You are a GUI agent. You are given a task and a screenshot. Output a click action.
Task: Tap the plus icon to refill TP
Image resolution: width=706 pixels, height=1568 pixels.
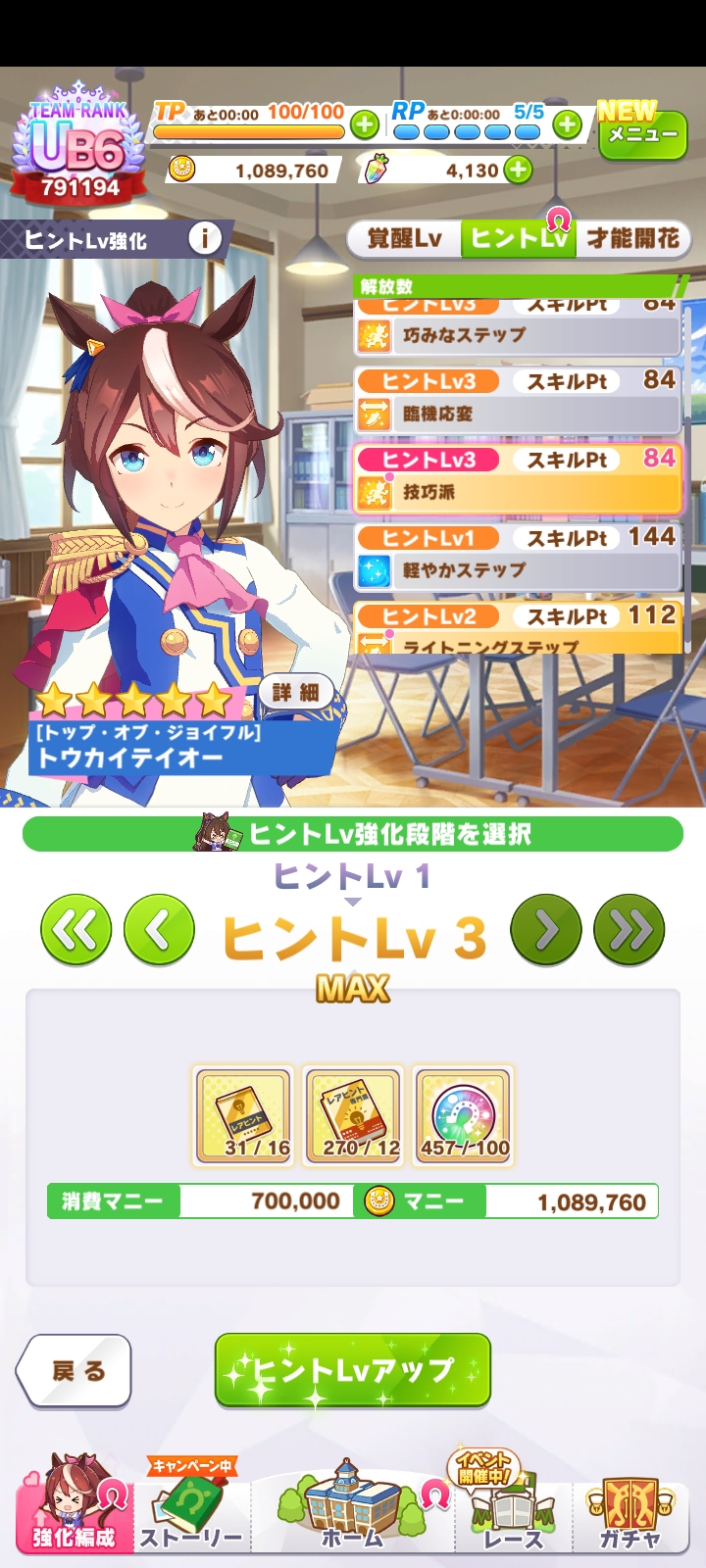point(365,124)
